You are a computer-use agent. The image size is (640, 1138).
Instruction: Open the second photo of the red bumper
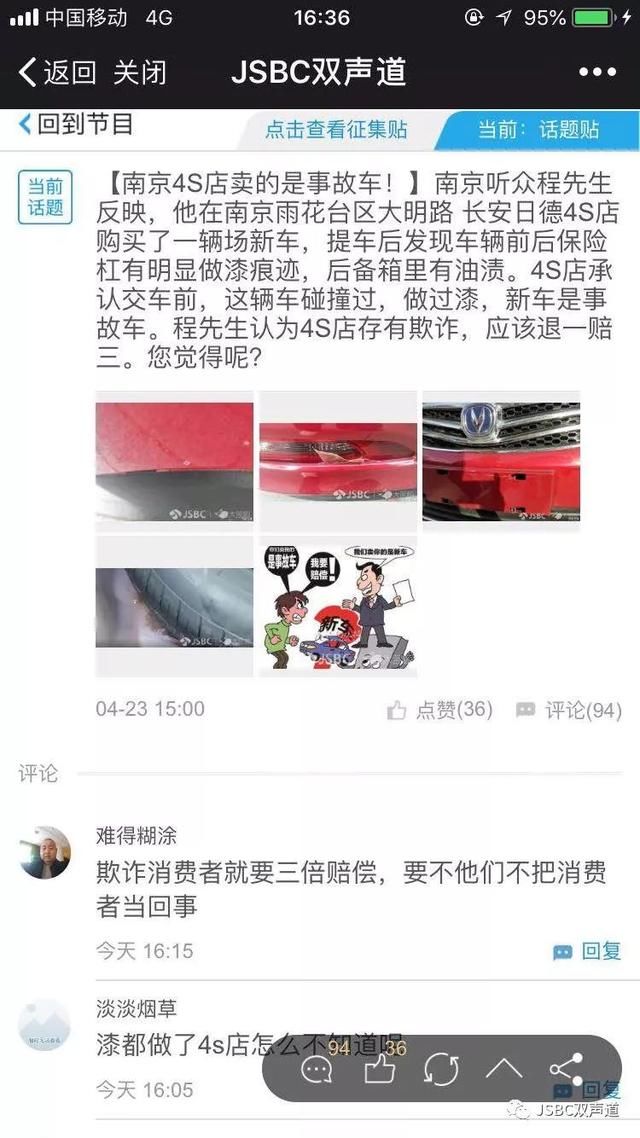(x=337, y=461)
